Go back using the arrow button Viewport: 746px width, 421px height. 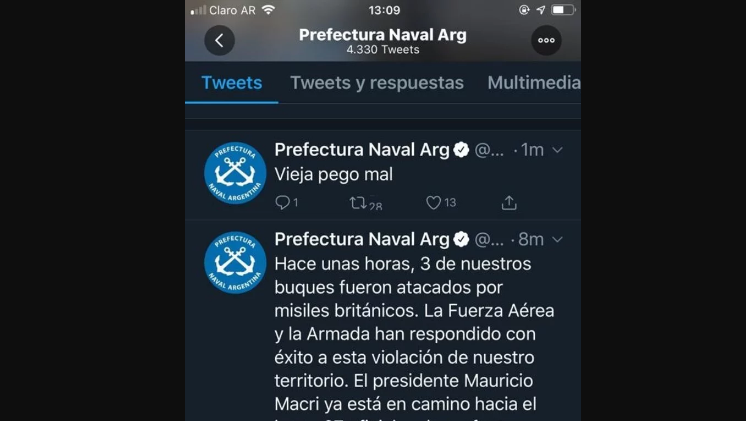[219, 40]
